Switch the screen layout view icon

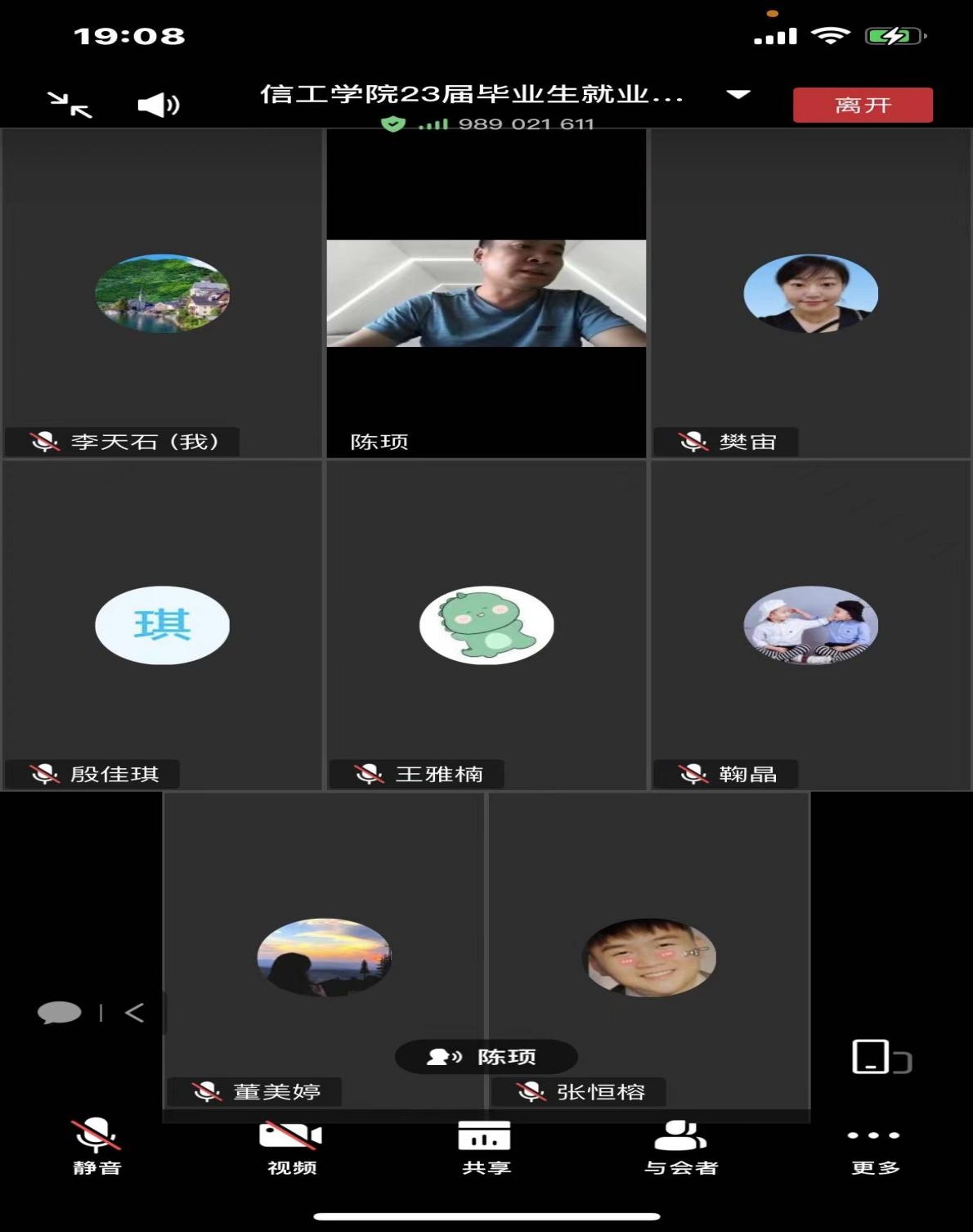881,1057
